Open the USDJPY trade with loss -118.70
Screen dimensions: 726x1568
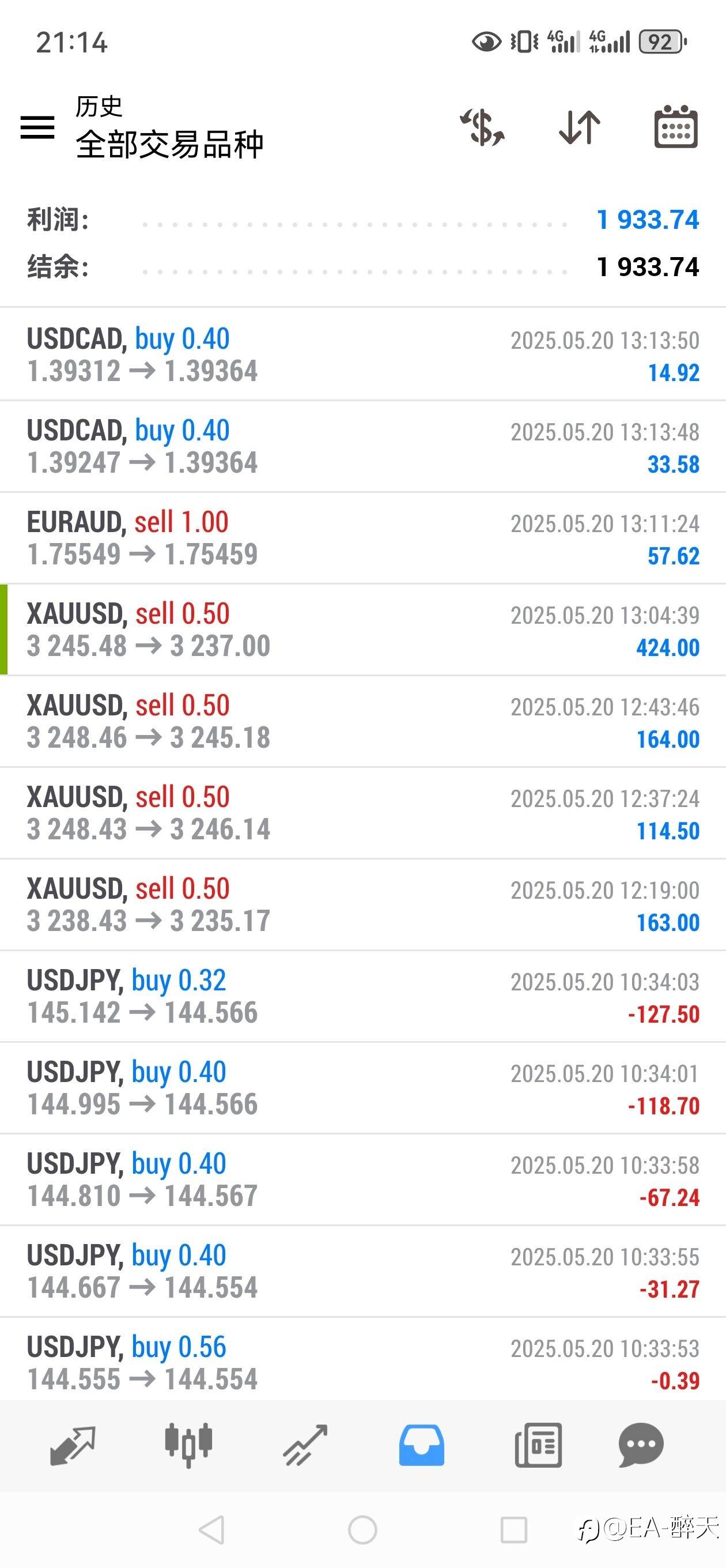point(362,1088)
